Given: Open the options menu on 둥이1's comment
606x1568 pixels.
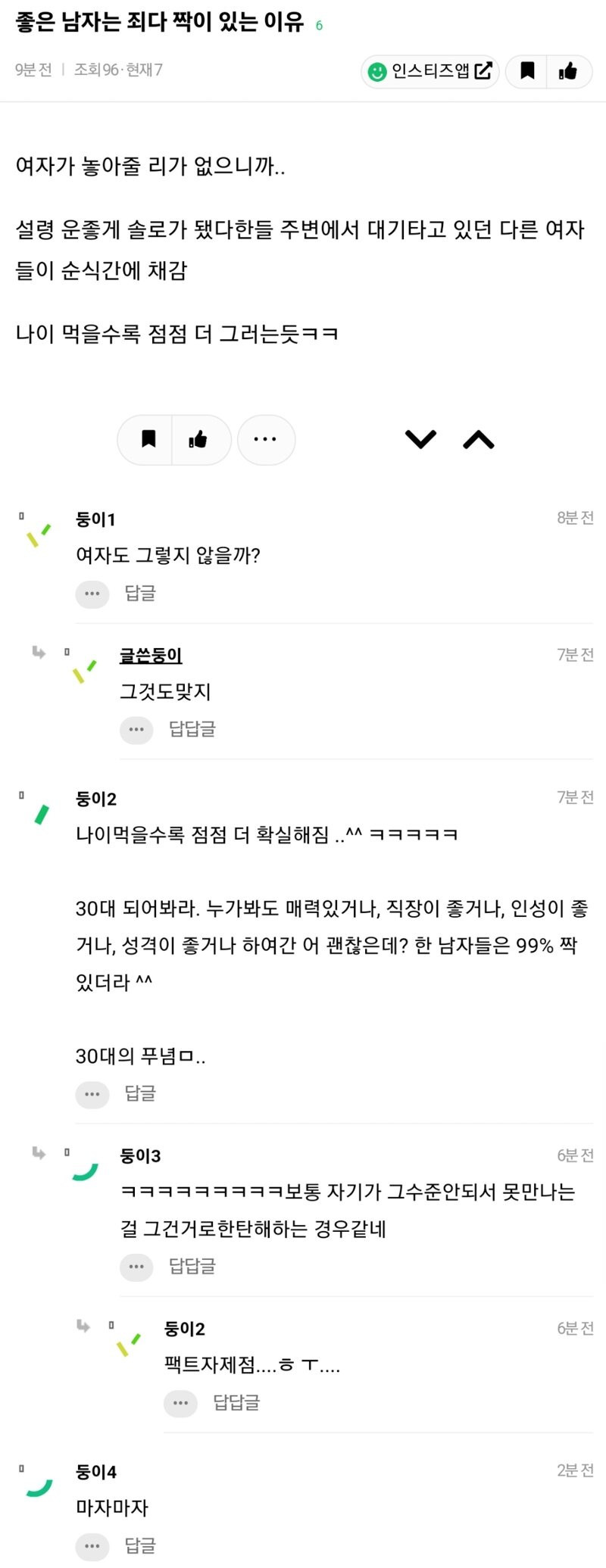Looking at the screenshot, I should point(92,594).
